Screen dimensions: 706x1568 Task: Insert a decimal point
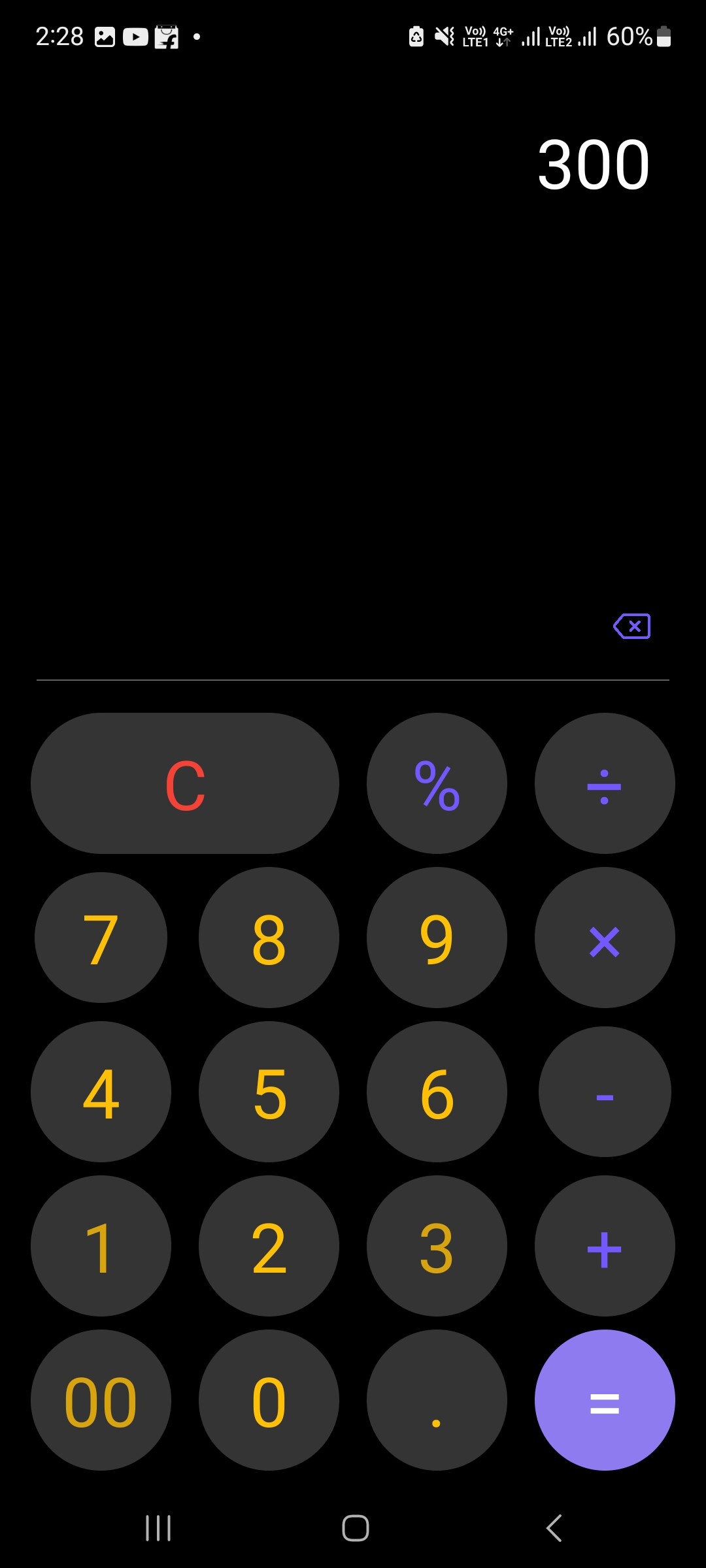(x=437, y=1400)
